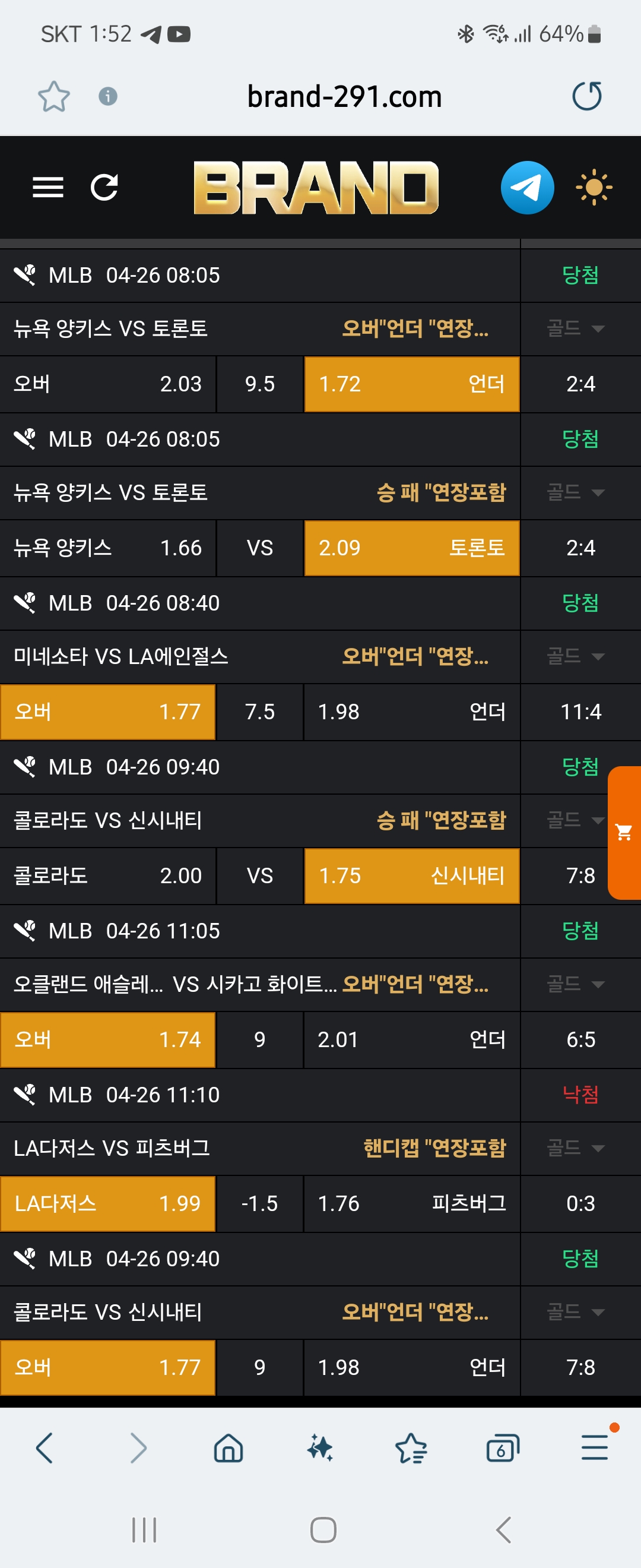Image resolution: width=641 pixels, height=1568 pixels.
Task: Bookmark this page with the star icon
Action: (x=53, y=96)
